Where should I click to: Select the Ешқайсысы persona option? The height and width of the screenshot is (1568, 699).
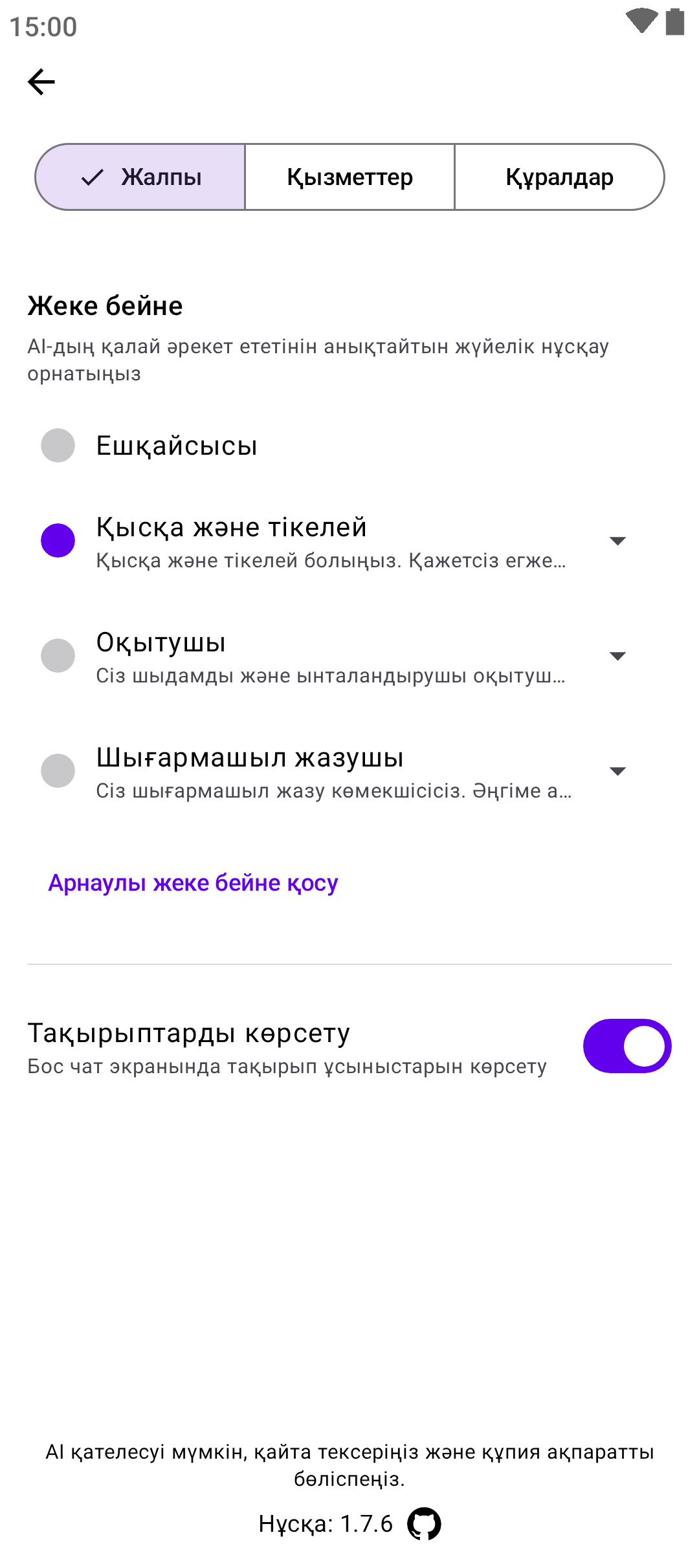click(x=58, y=446)
